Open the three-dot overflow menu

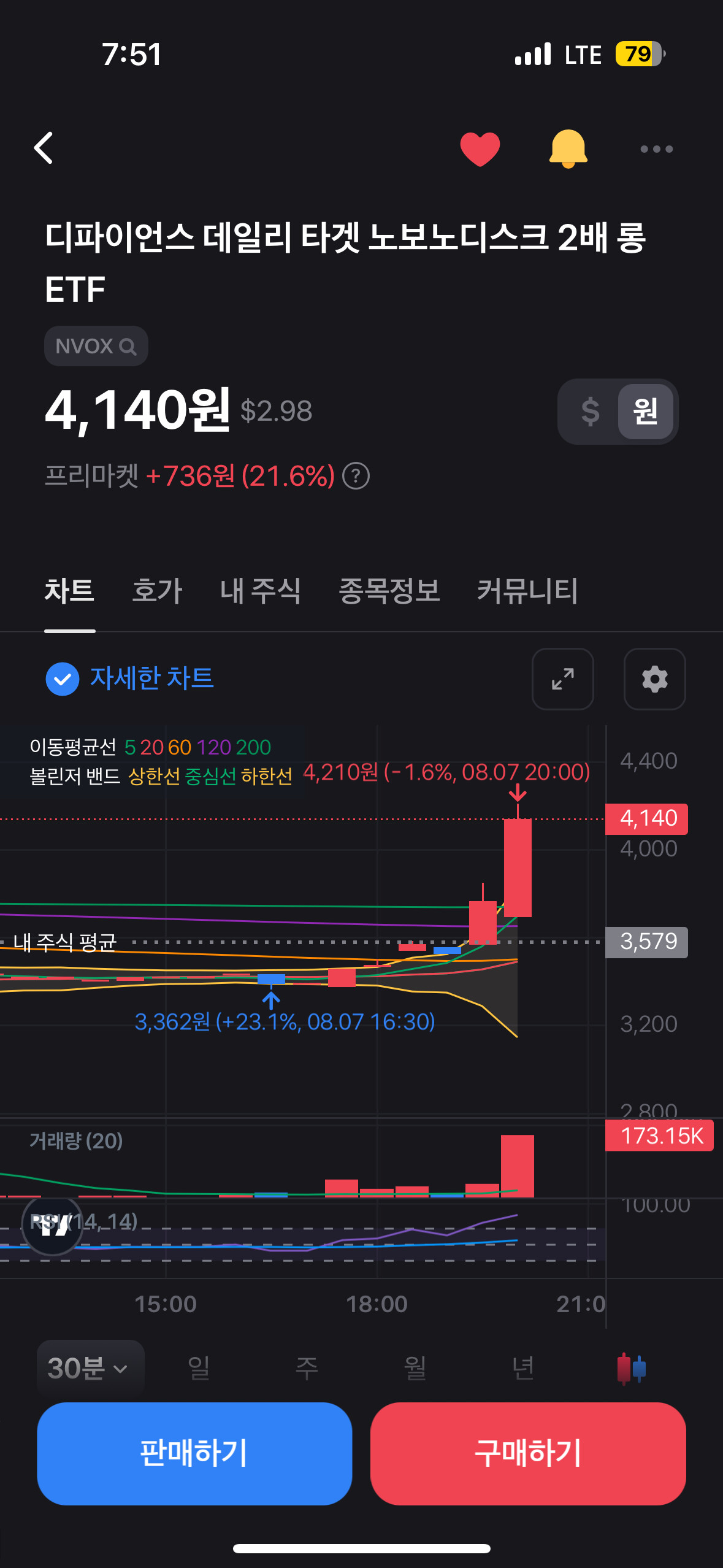[x=656, y=149]
